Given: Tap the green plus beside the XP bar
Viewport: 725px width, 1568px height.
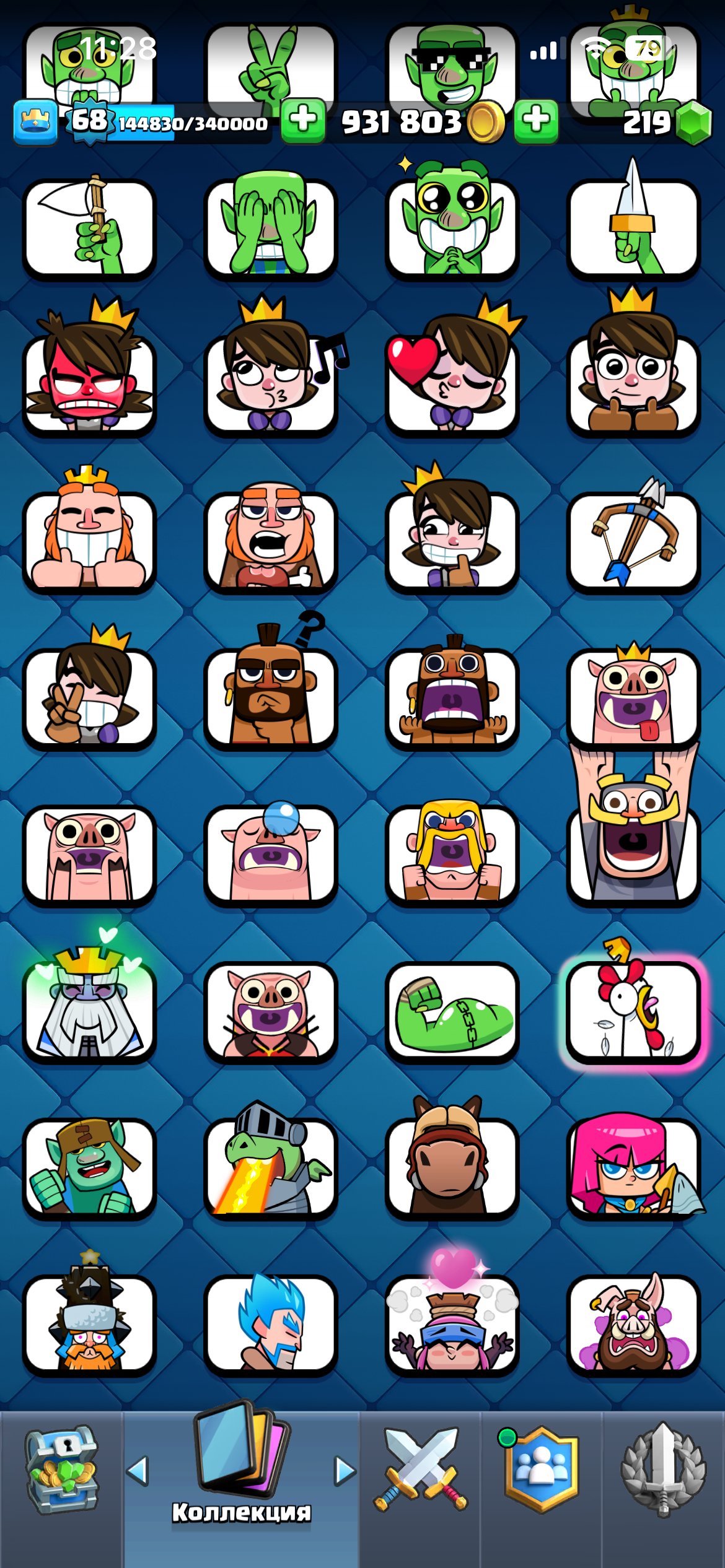Looking at the screenshot, I should point(303,120).
